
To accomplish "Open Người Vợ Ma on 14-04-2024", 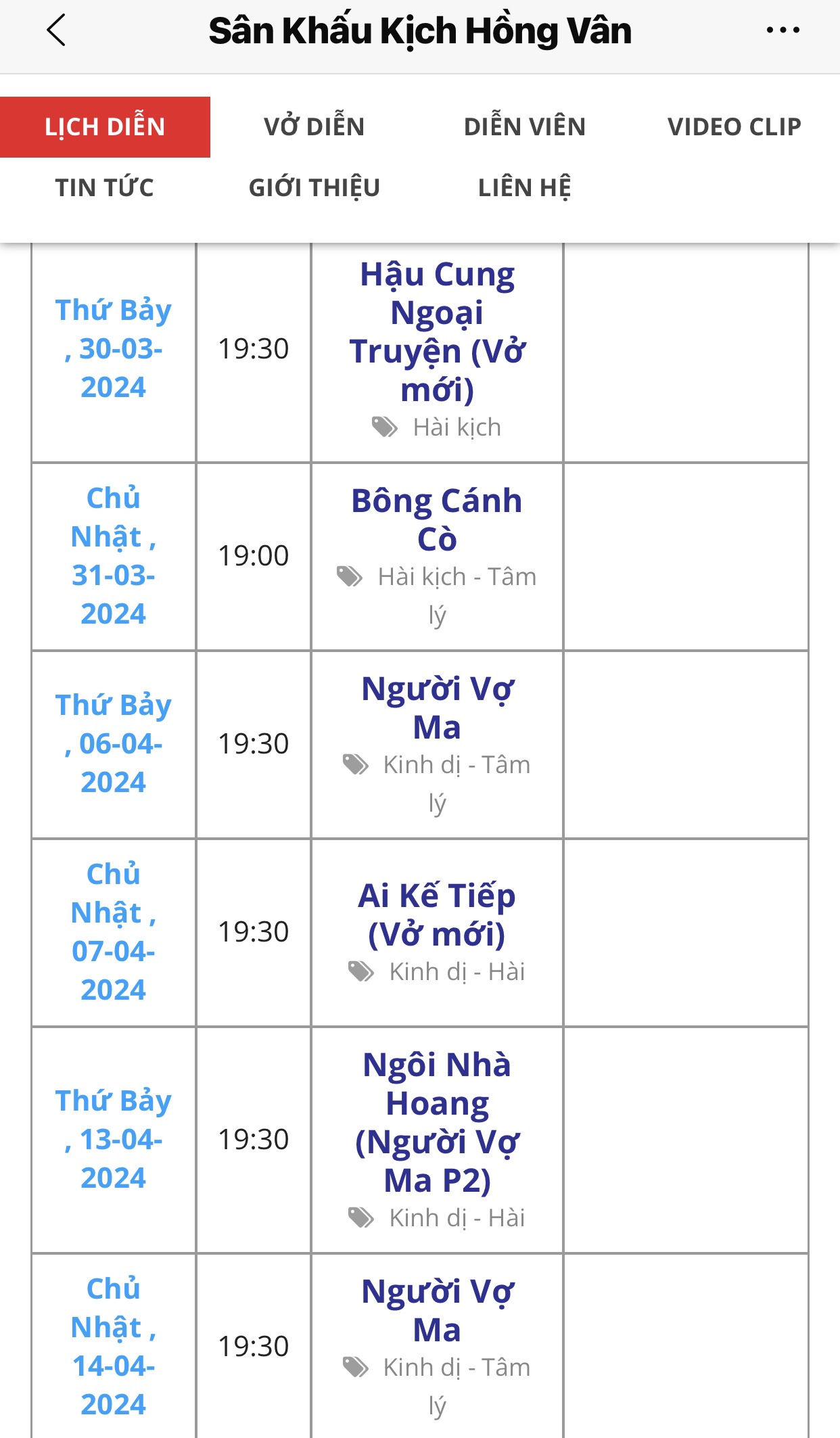I will 437,1310.
